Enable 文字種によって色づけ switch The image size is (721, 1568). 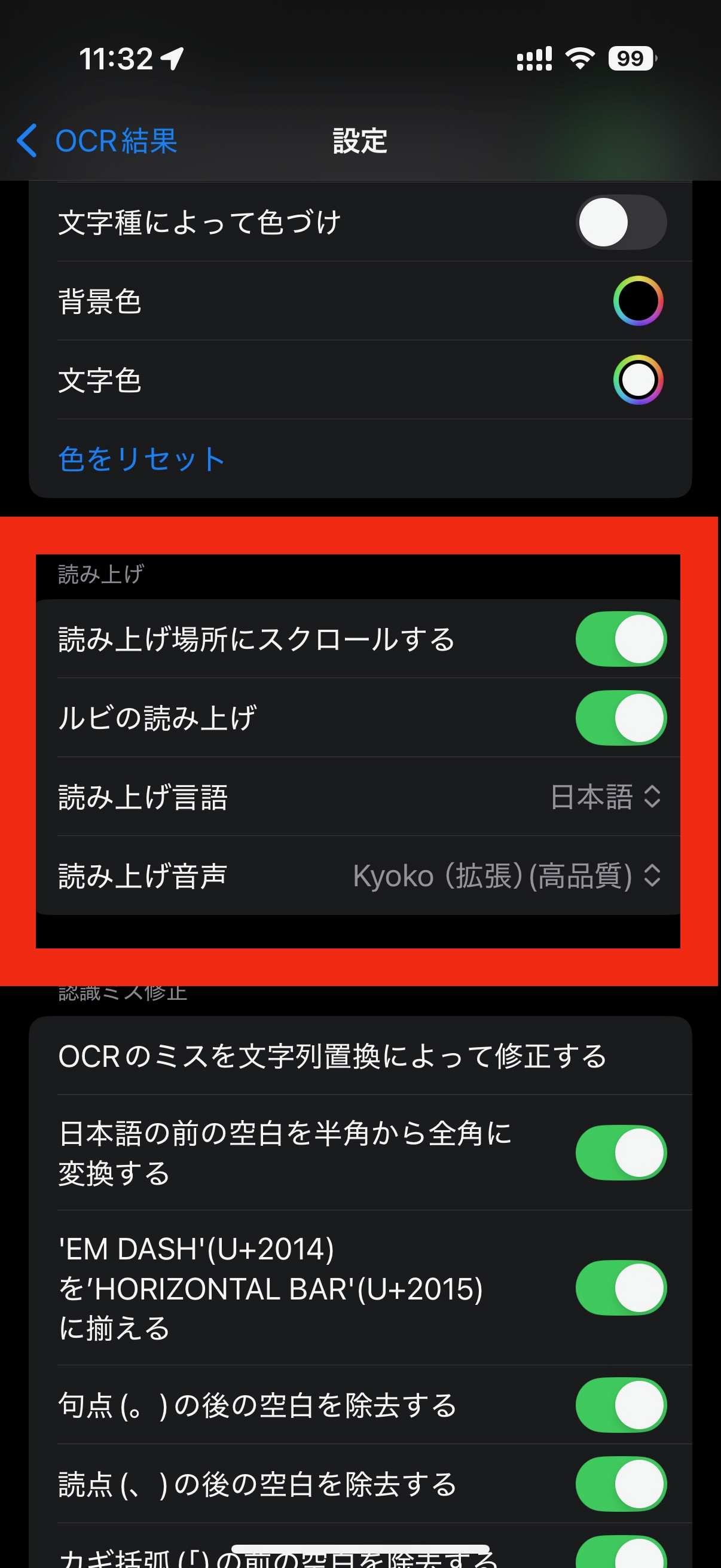[621, 221]
